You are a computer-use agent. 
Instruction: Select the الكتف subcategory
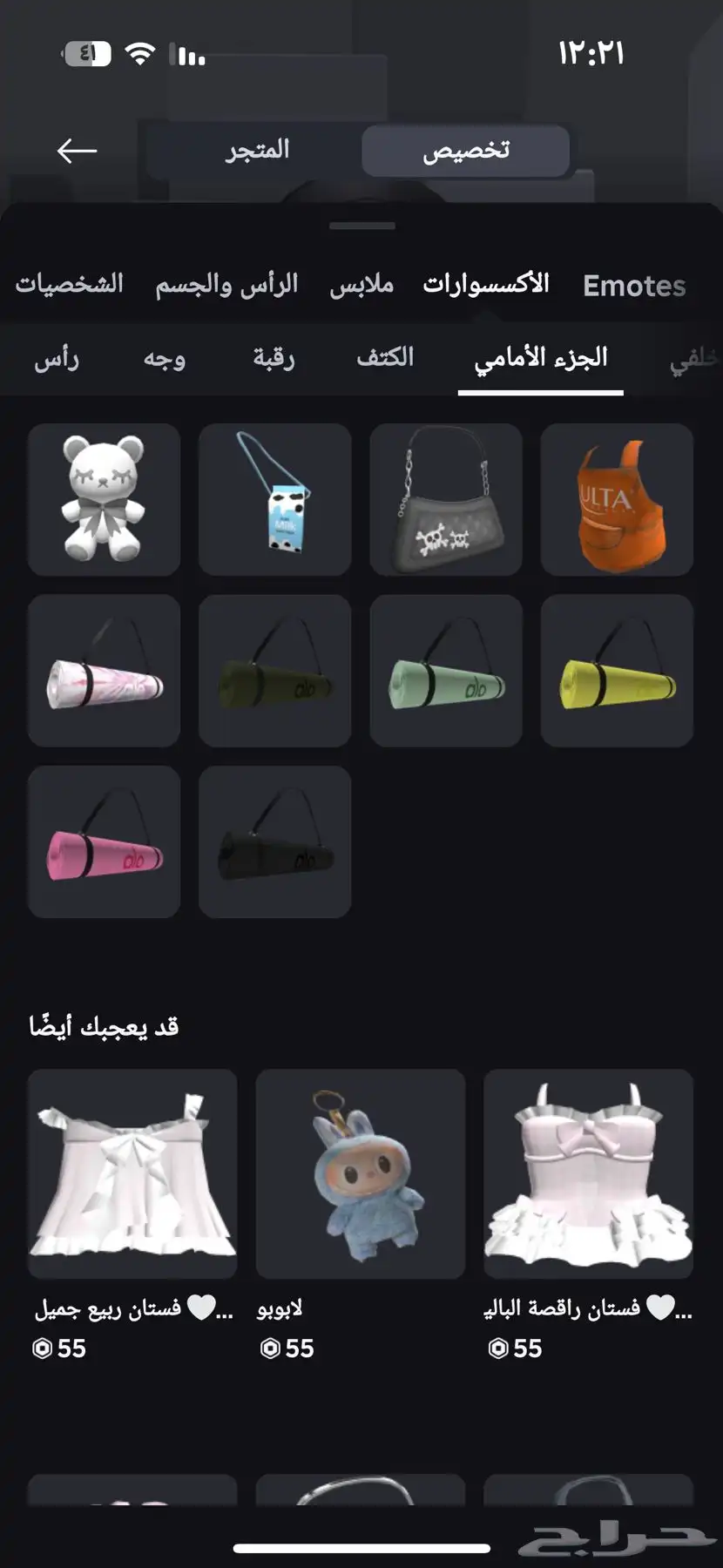tap(384, 358)
